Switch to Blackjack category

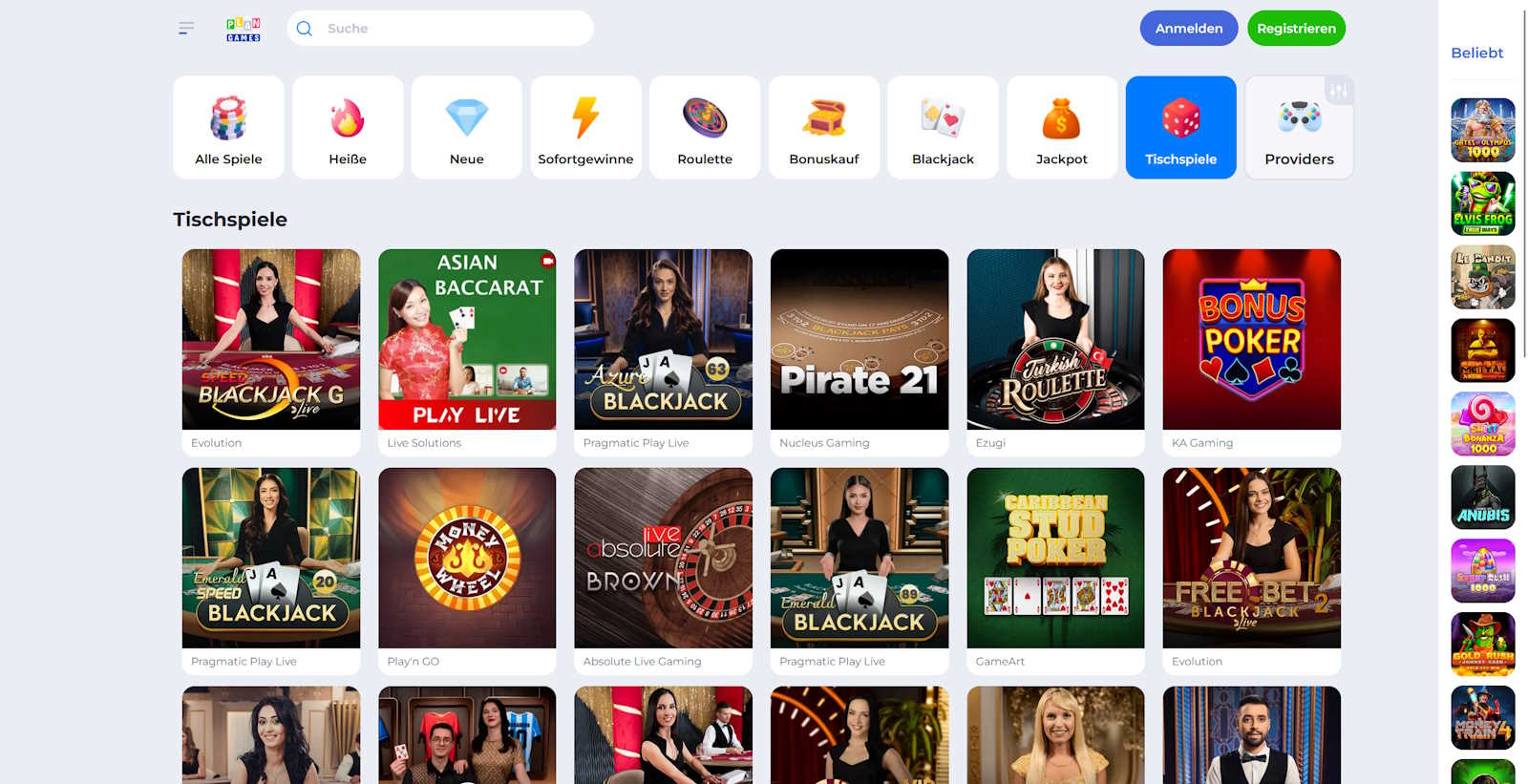[x=943, y=128]
